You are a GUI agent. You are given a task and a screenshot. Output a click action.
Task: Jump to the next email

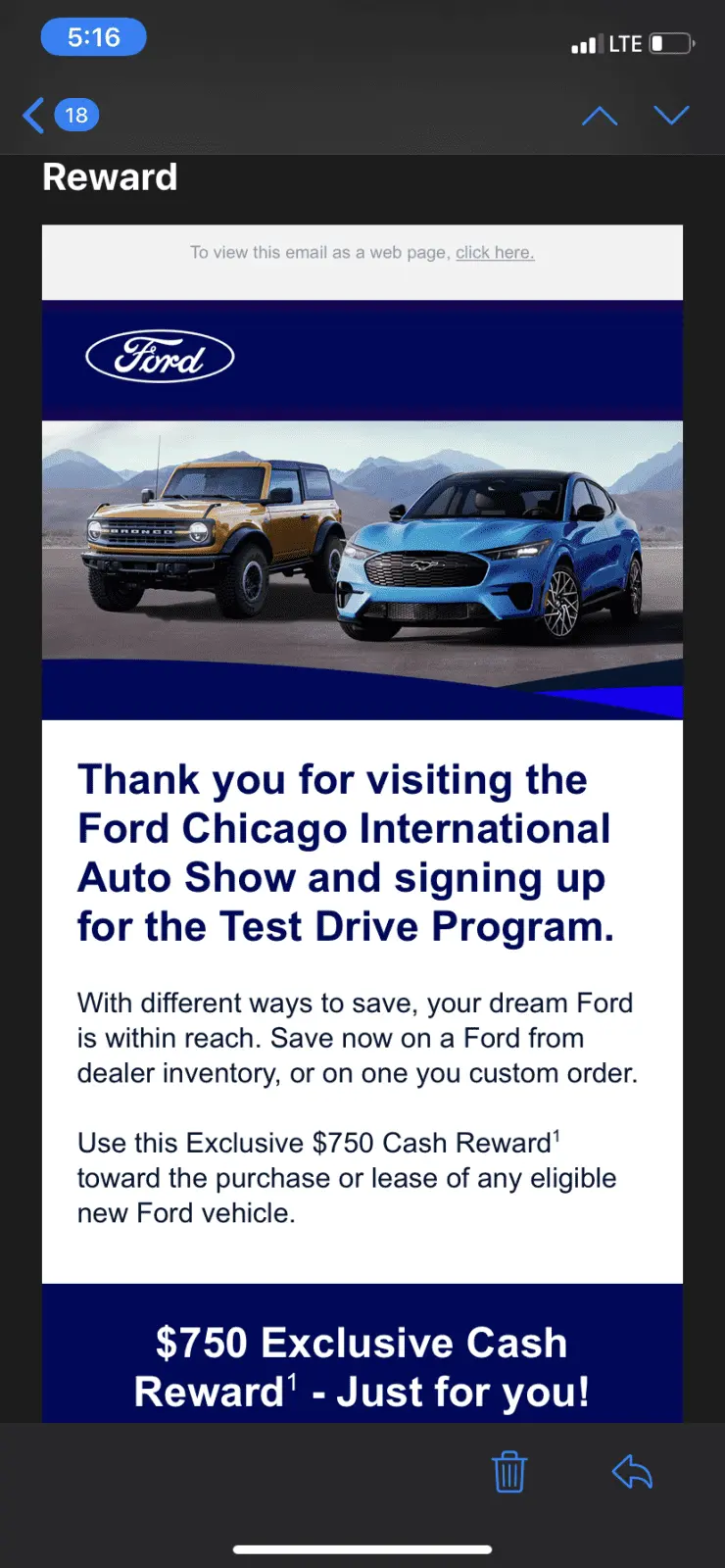click(671, 116)
